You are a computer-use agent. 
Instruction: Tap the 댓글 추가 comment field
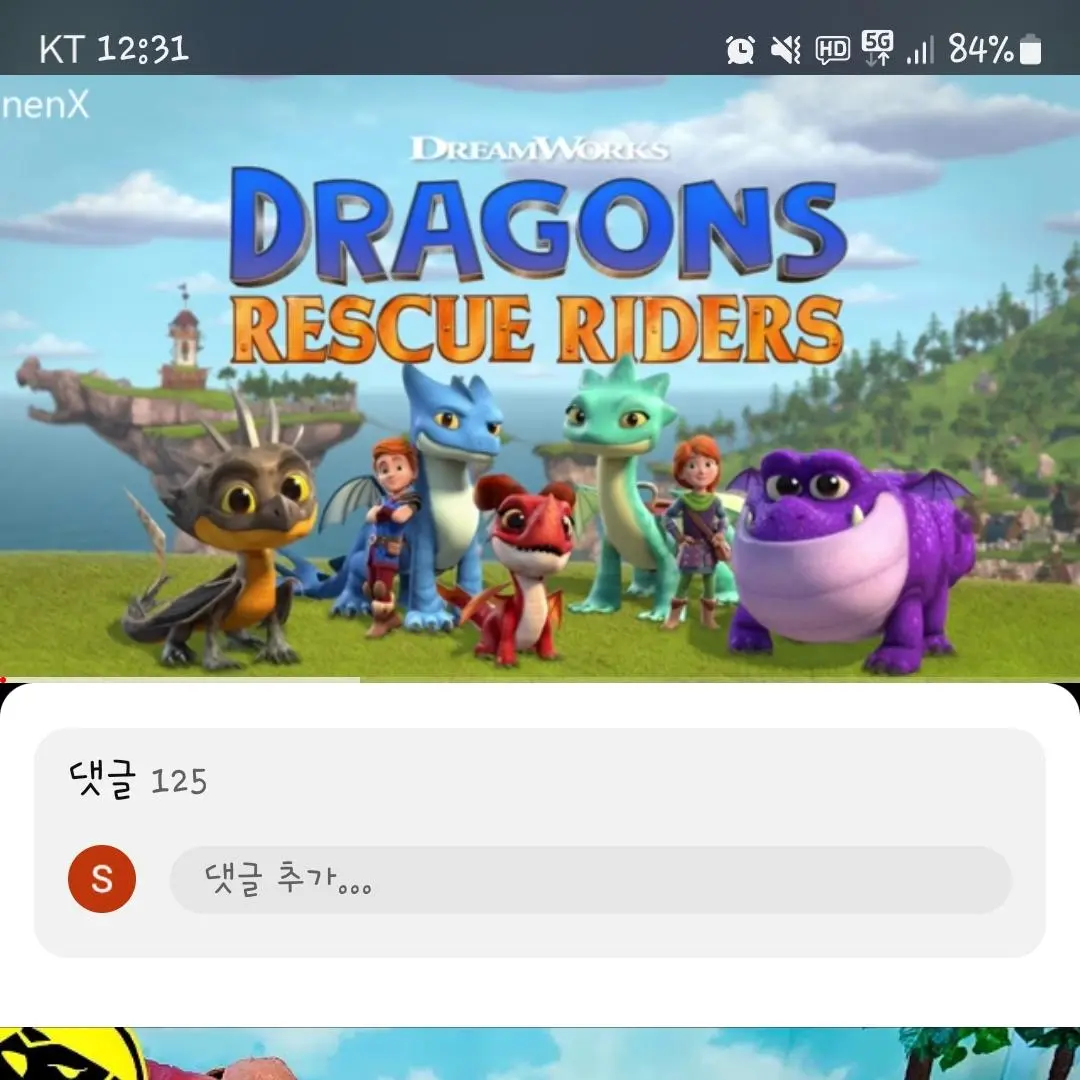(590, 880)
